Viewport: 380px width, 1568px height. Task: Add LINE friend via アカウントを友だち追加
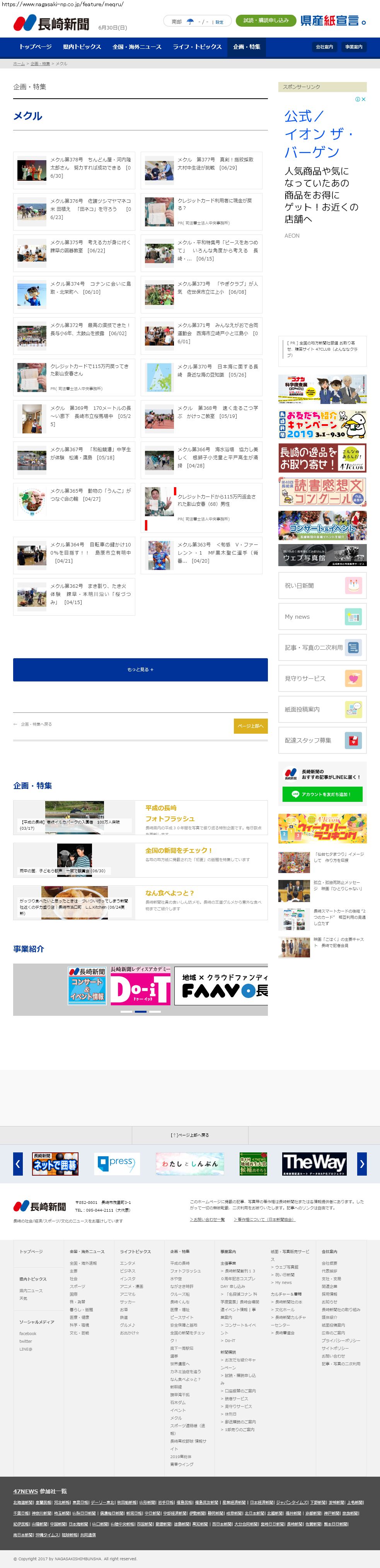pyautogui.click(x=322, y=794)
